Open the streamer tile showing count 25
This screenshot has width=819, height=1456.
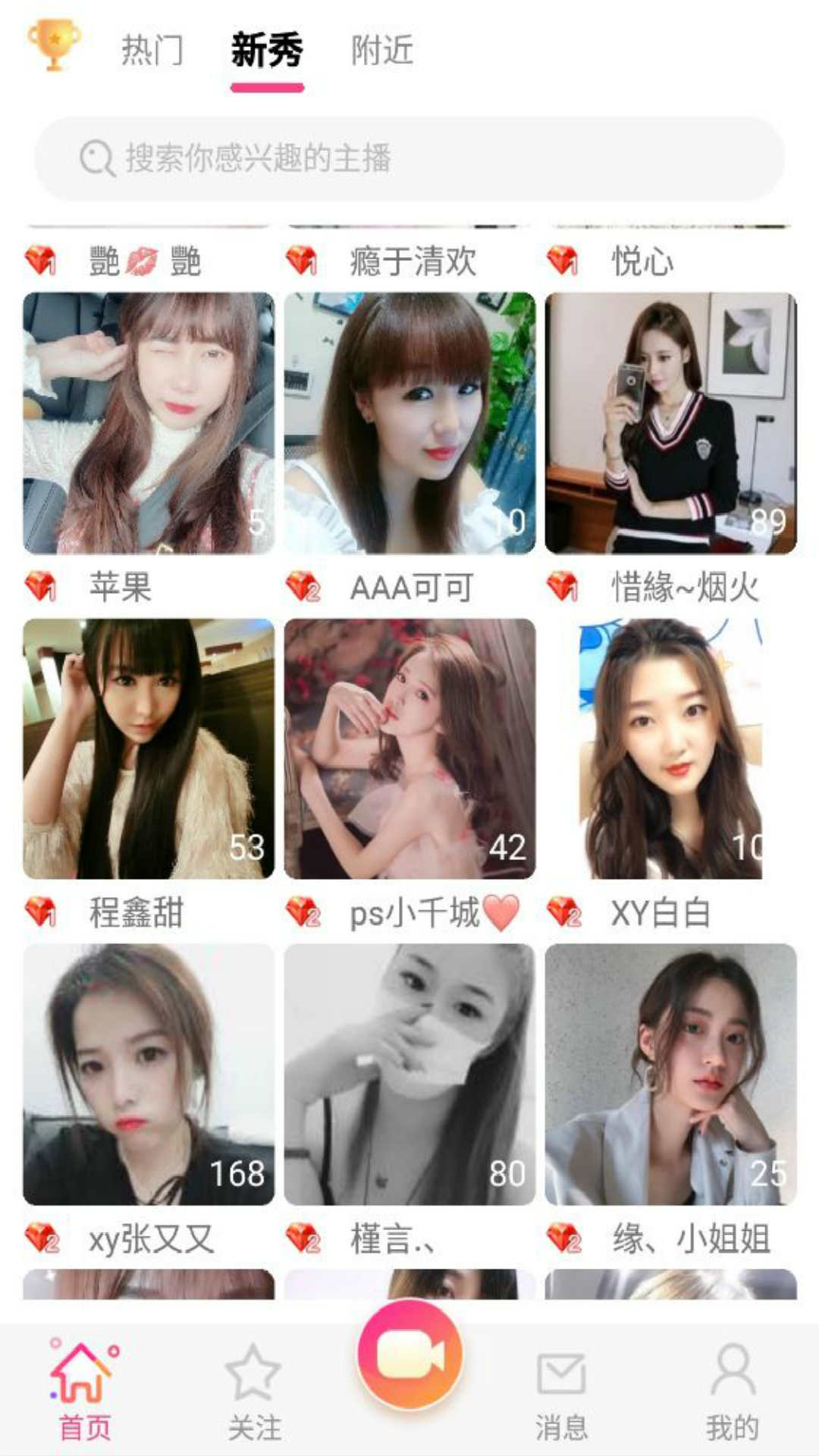coord(670,1074)
